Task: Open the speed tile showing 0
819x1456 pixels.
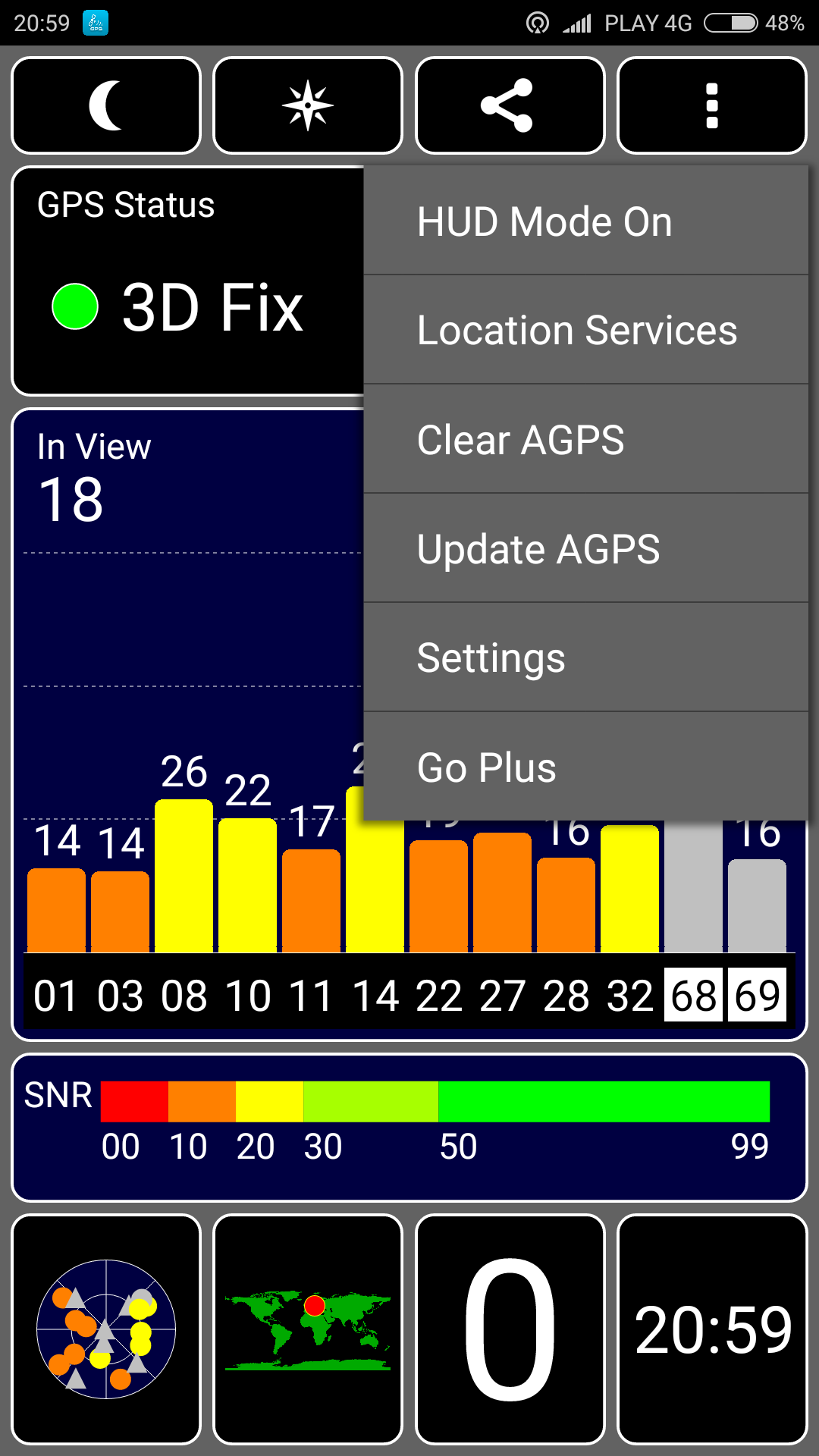Action: coord(510,1329)
